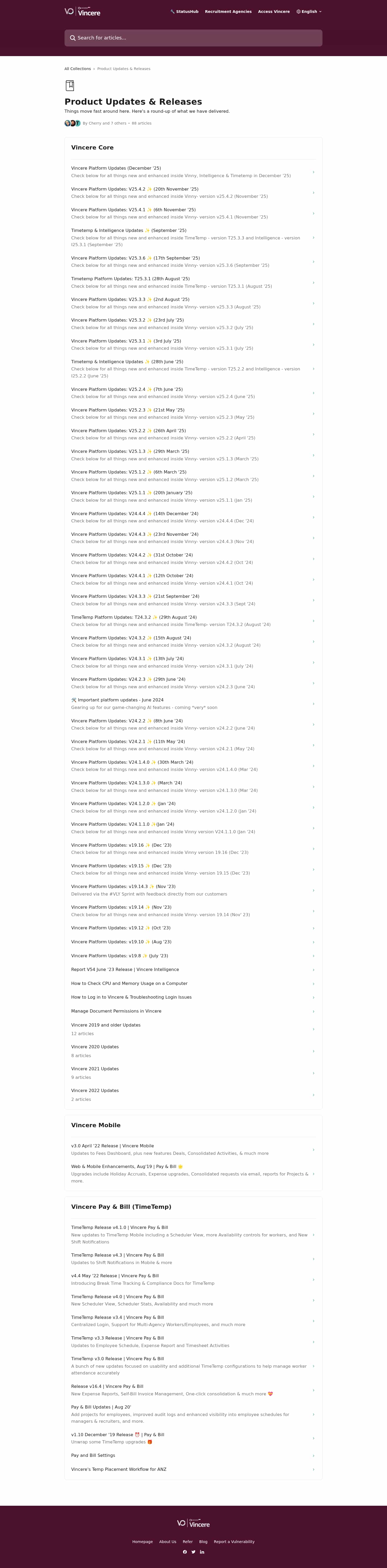Open TimeTemp Release v4.1.0 article
This screenshot has height=1568, width=387.
pyautogui.click(x=119, y=1227)
